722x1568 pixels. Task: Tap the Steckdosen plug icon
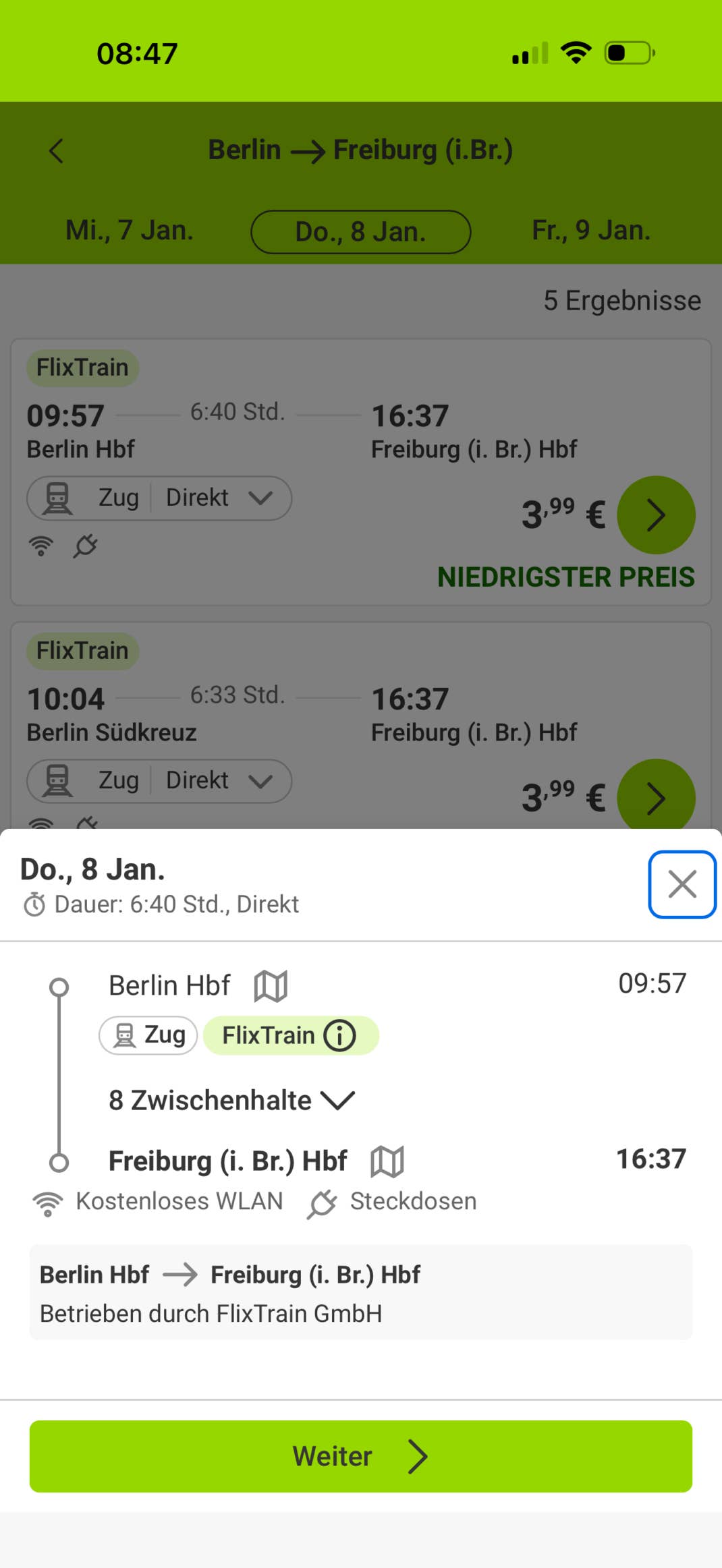point(322,1200)
